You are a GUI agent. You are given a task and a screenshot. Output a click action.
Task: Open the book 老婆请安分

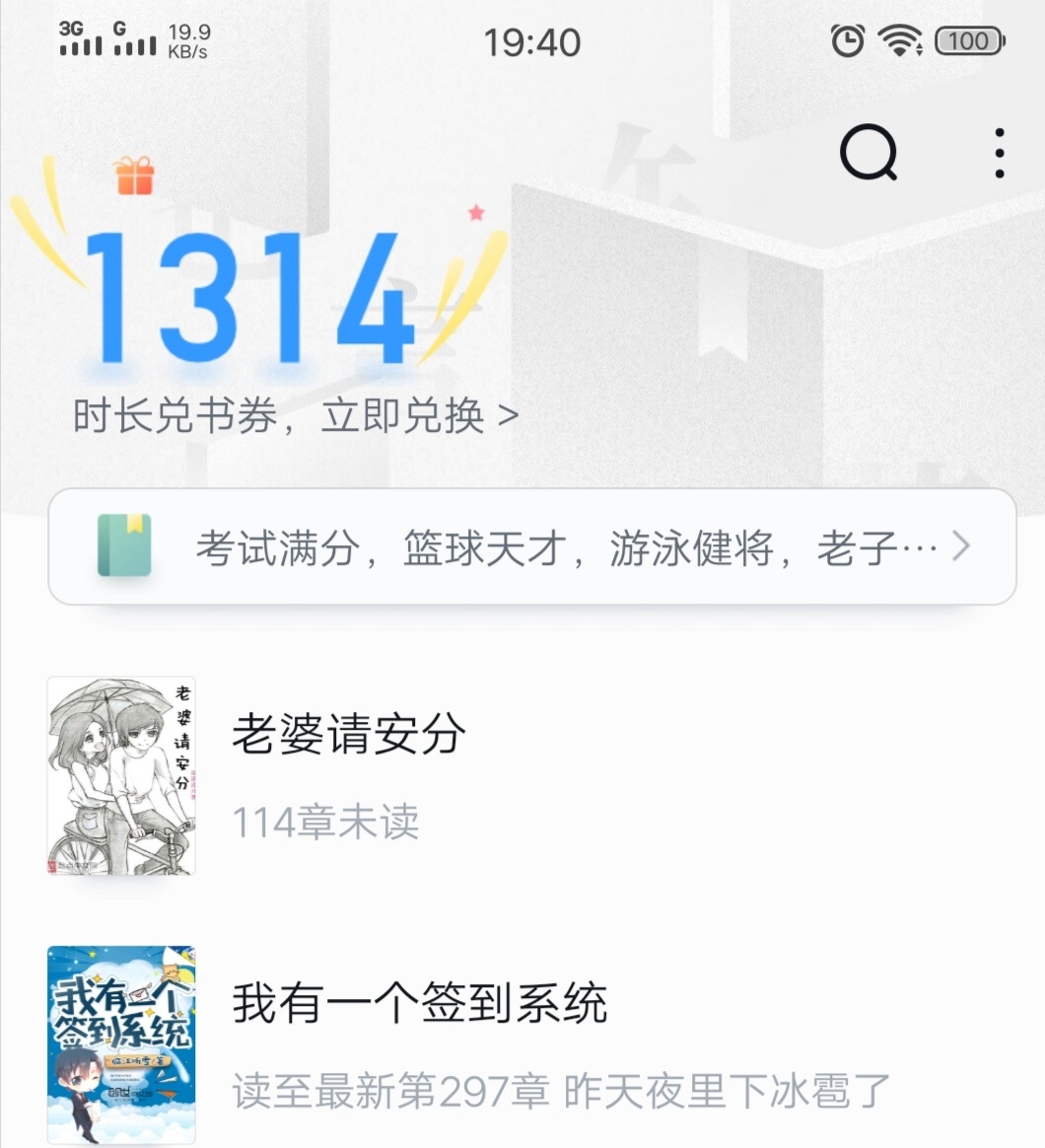[349, 736]
